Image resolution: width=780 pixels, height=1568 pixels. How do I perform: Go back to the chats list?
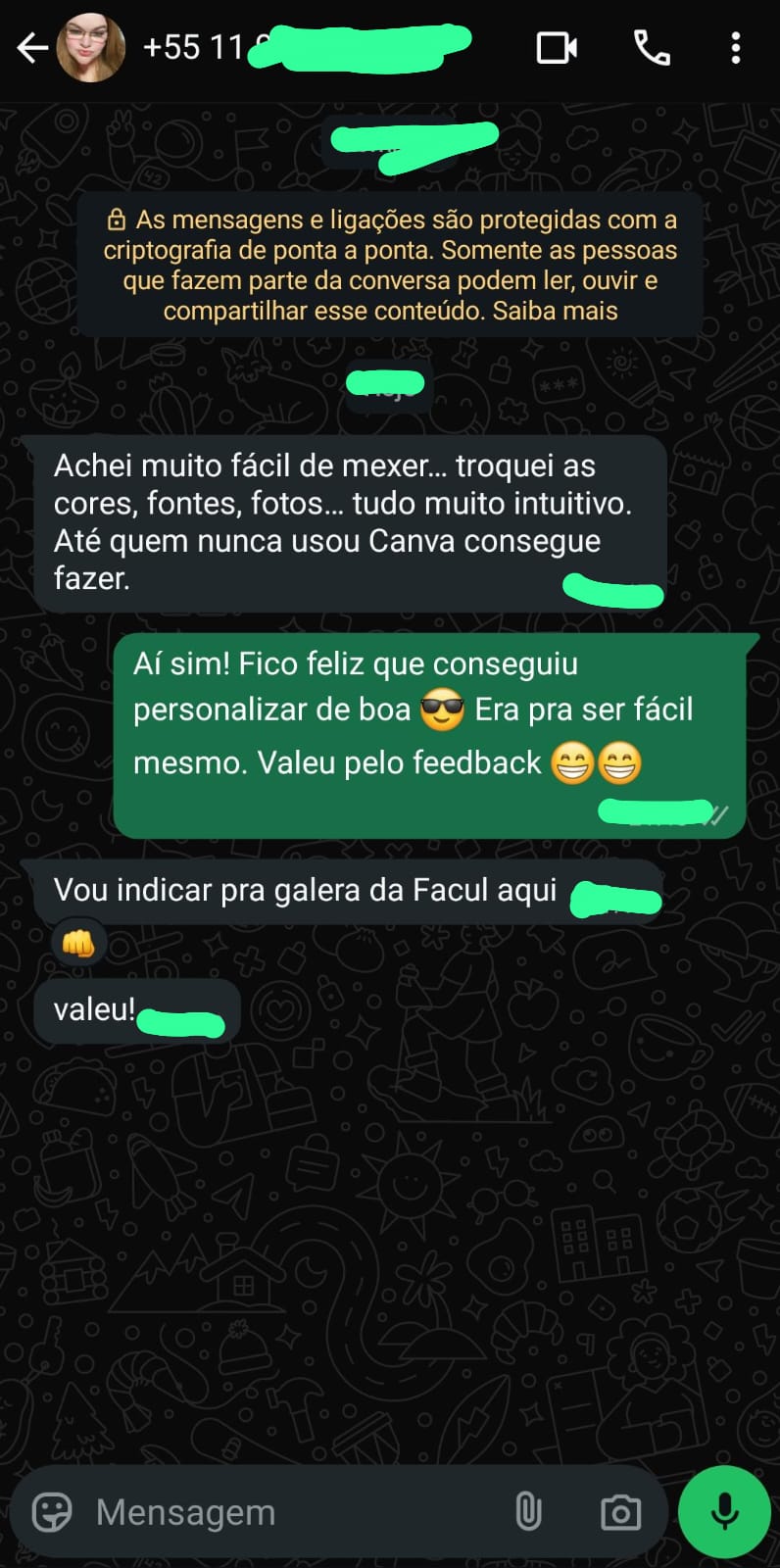(32, 47)
